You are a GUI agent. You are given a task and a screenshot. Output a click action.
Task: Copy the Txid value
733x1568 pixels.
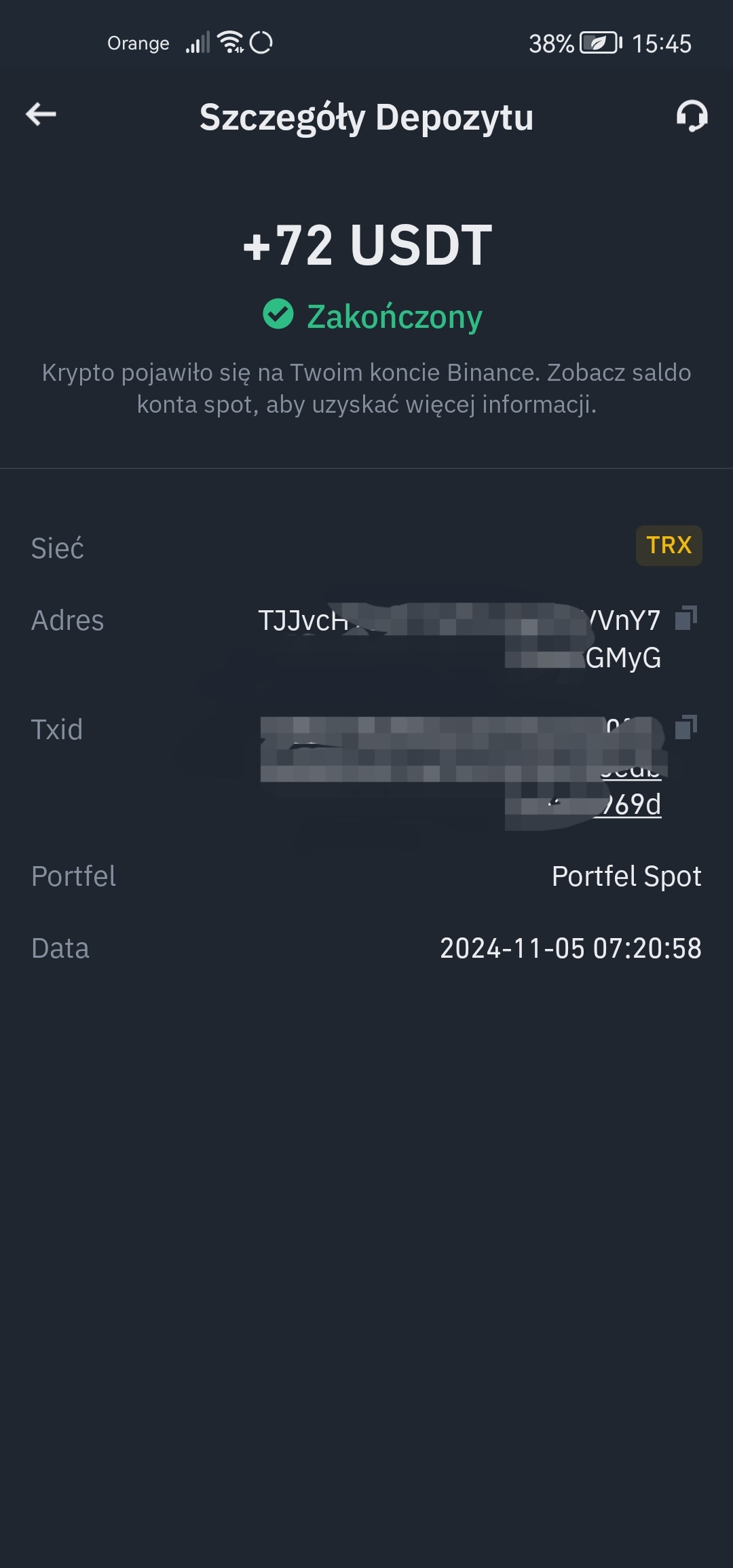coord(686,727)
